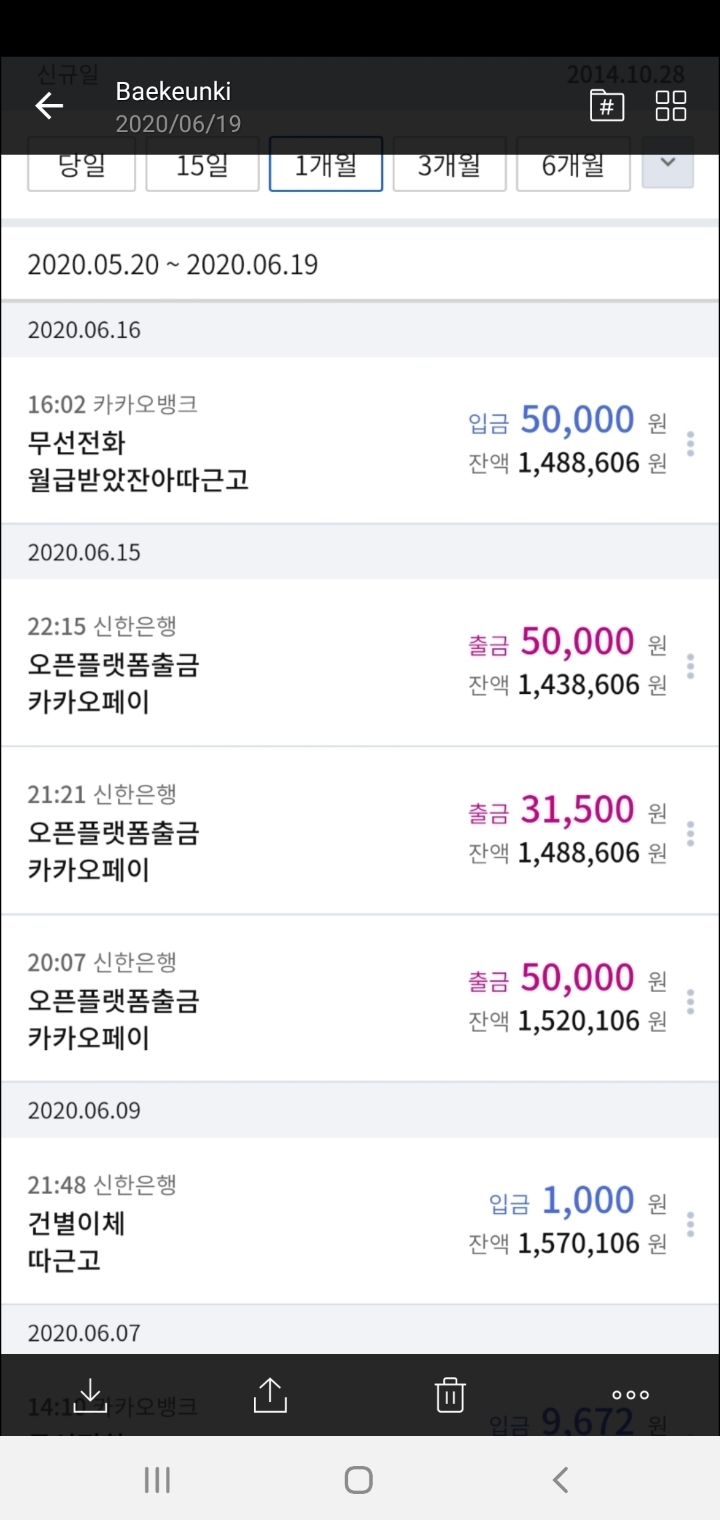720x1520 pixels.
Task: Select the 3개월 period filter
Action: click(449, 164)
